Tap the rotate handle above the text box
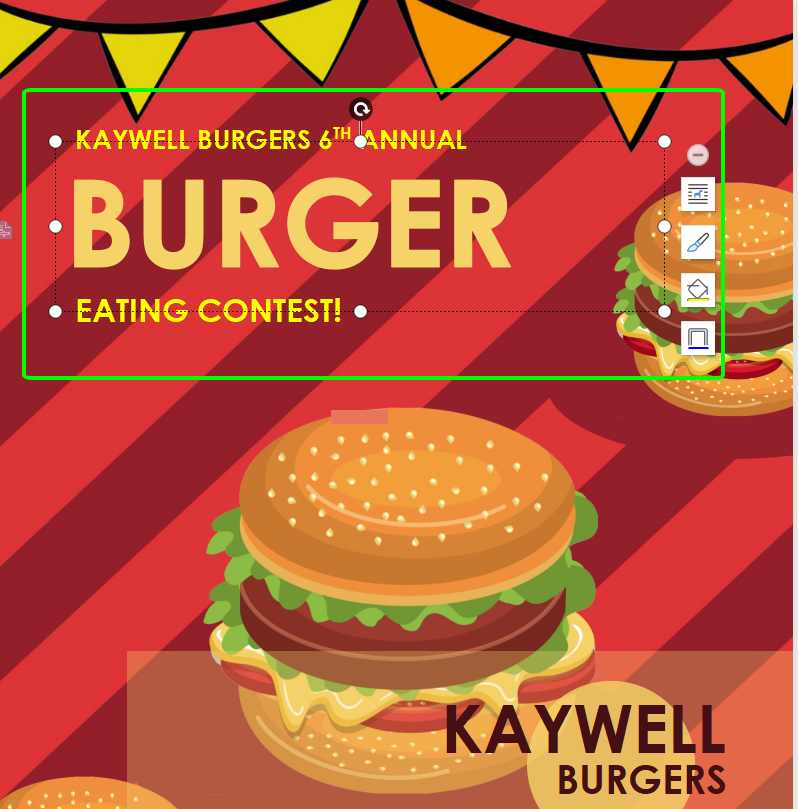This screenshot has height=809, width=798. [x=361, y=110]
